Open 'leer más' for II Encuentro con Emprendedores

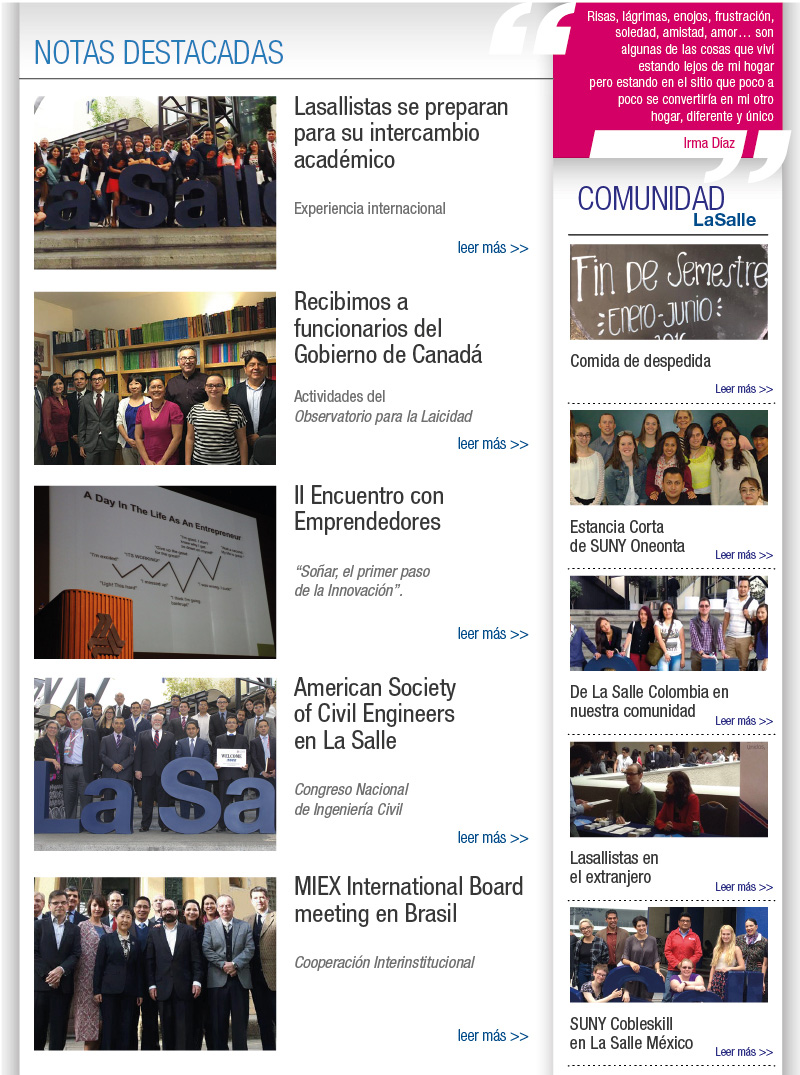click(x=493, y=634)
